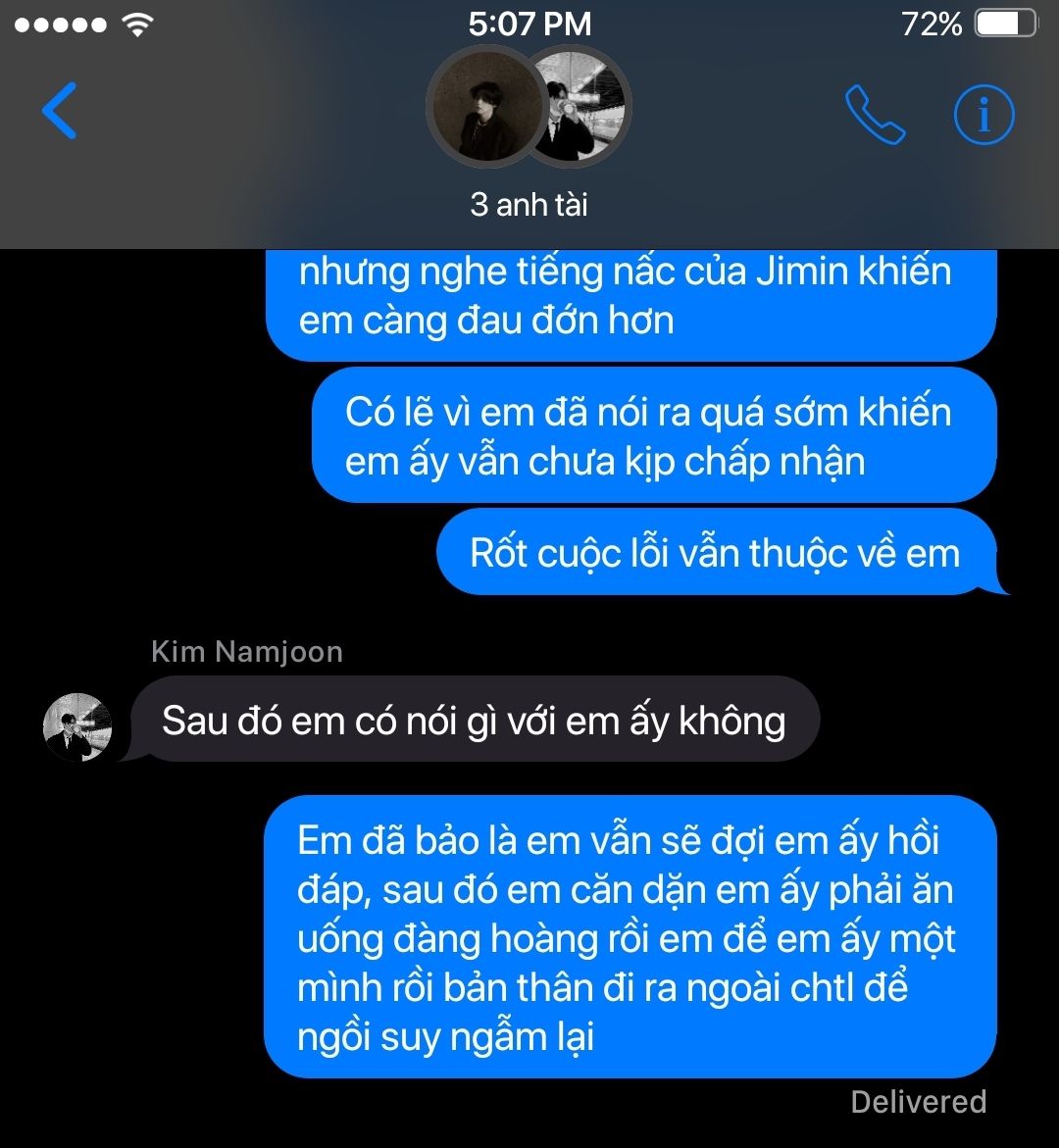
Task: Start a voice call with the group
Action: pos(875,115)
